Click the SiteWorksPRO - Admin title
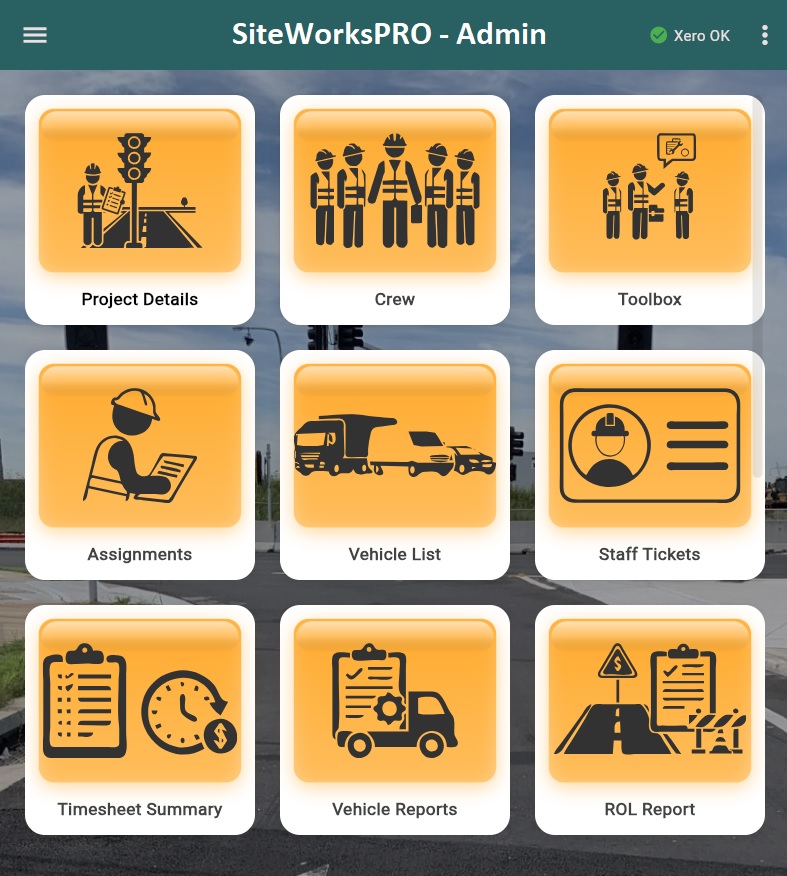The height and width of the screenshot is (876, 787). click(389, 34)
